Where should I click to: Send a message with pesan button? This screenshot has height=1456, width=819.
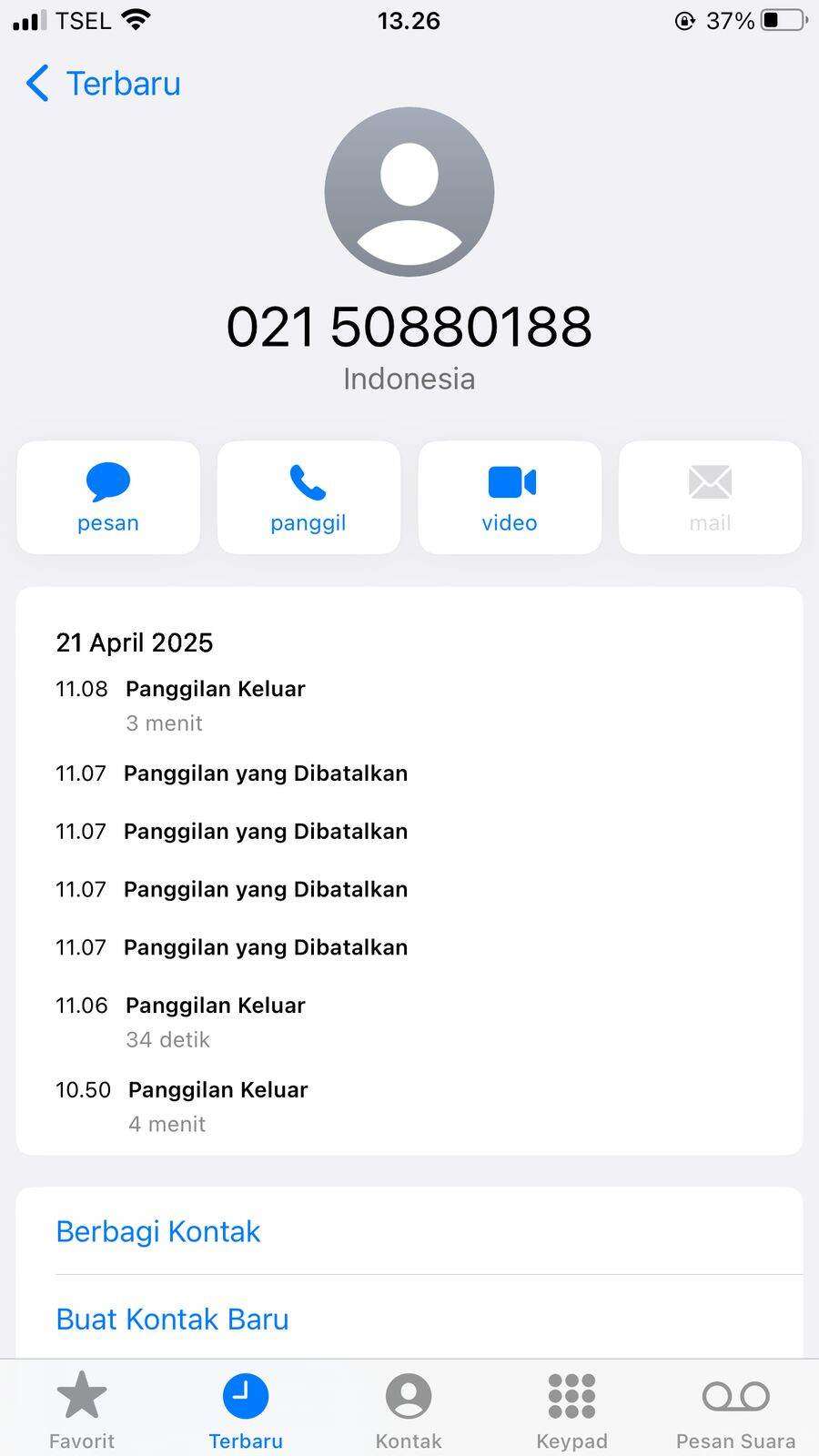(x=108, y=498)
